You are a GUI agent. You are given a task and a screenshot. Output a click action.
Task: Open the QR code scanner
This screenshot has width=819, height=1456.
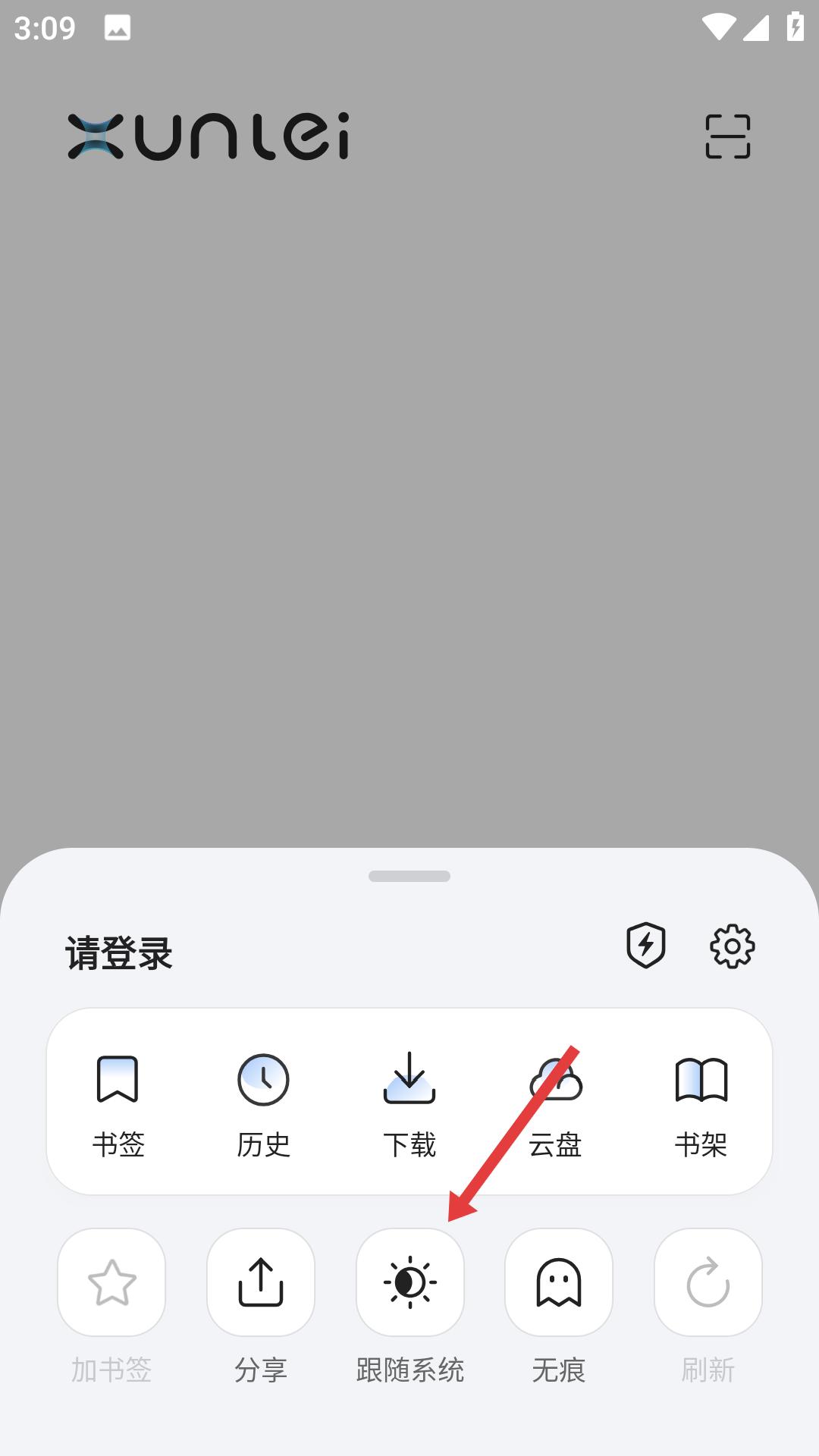tap(727, 136)
